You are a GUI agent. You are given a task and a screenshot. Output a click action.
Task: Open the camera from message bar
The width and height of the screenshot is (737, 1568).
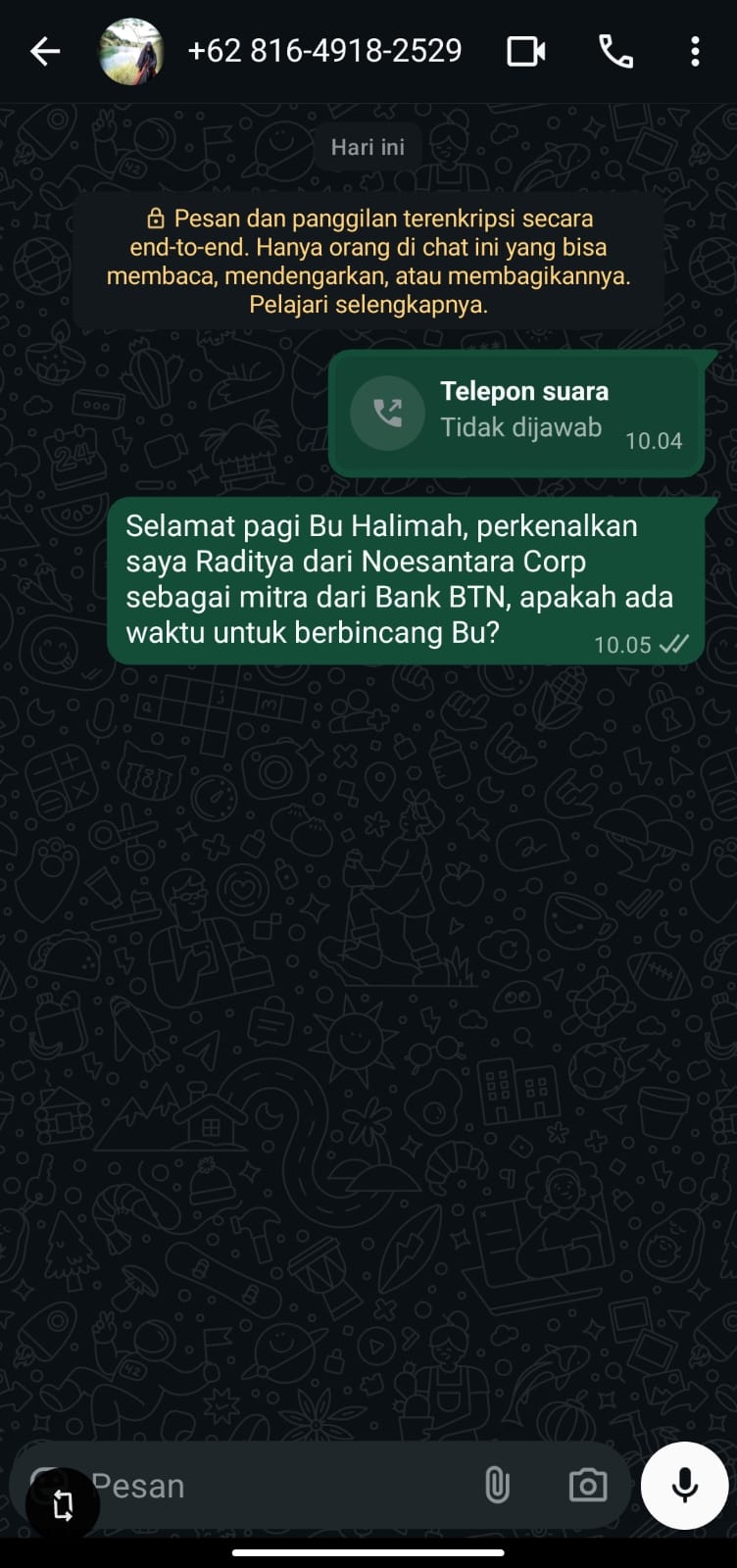[x=587, y=1486]
